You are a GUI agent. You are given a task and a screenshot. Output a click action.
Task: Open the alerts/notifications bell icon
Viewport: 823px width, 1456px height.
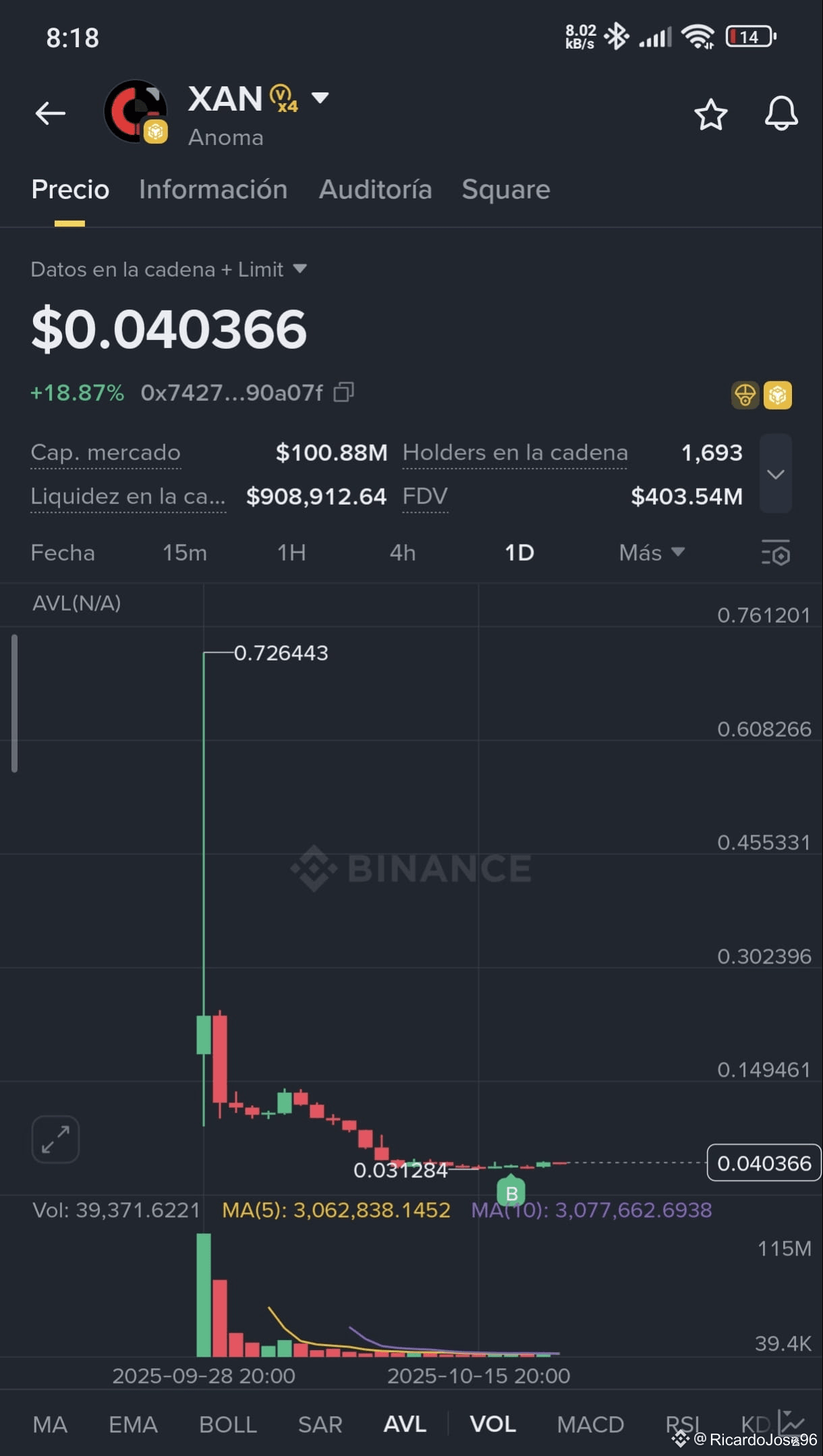click(x=781, y=113)
